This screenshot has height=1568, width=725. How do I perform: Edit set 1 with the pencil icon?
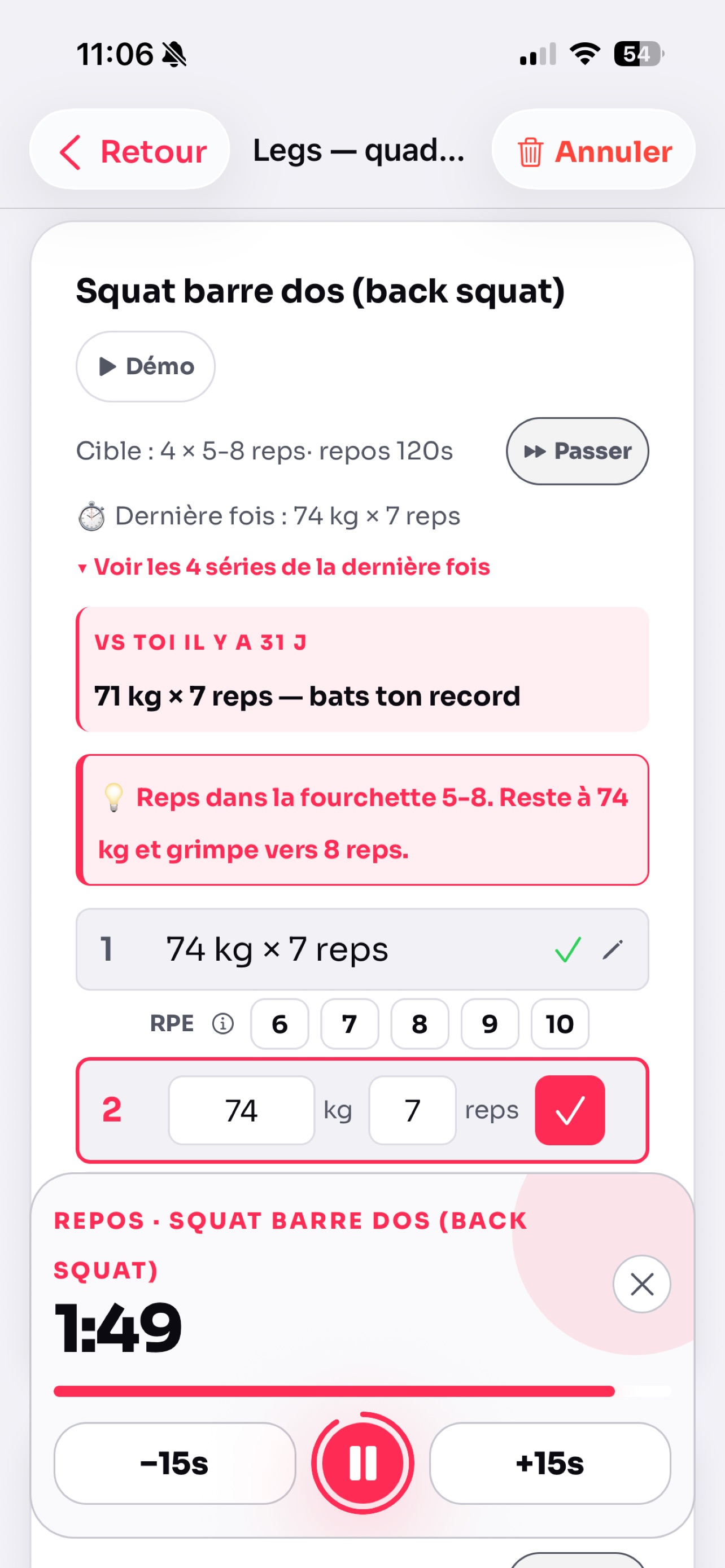[x=613, y=949]
